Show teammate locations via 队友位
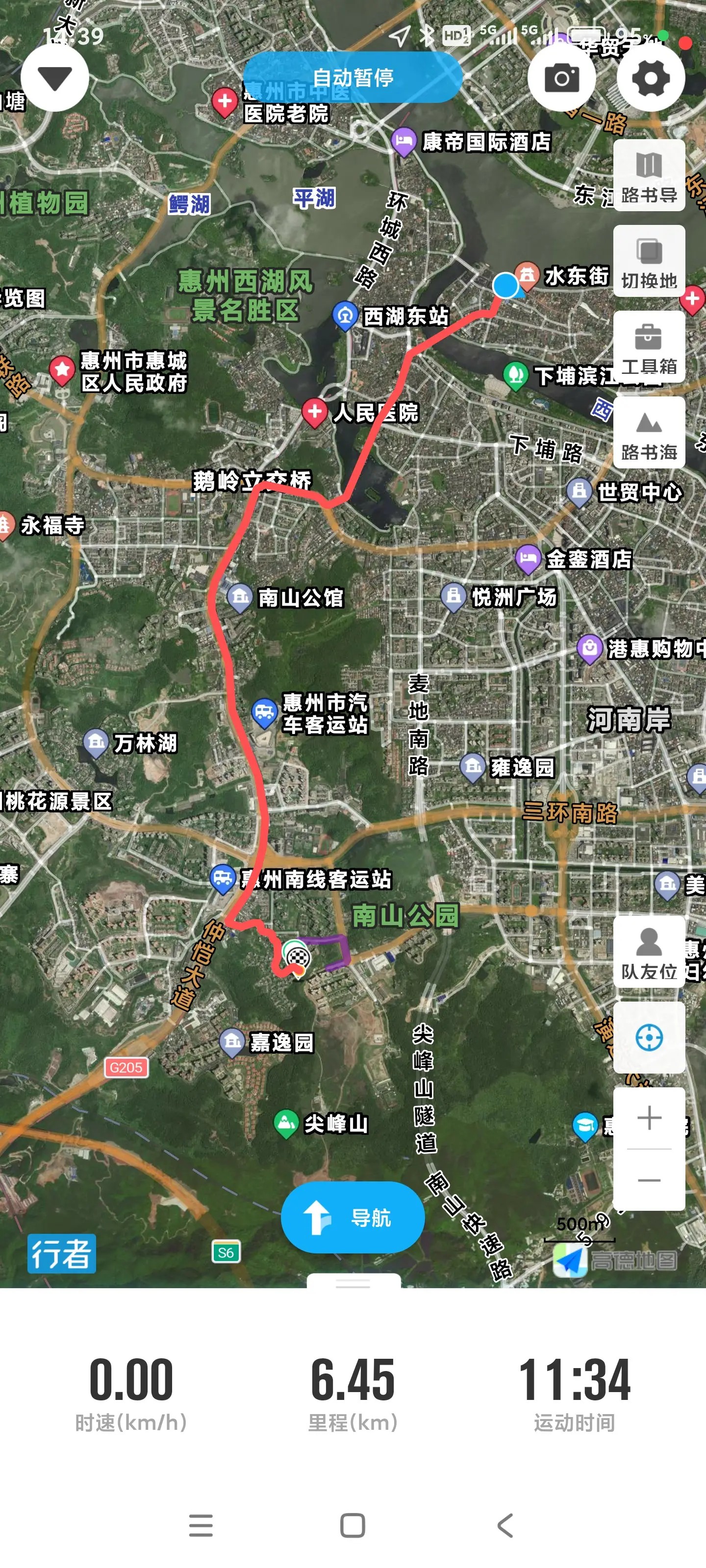Viewport: 706px width, 1568px height. click(649, 952)
